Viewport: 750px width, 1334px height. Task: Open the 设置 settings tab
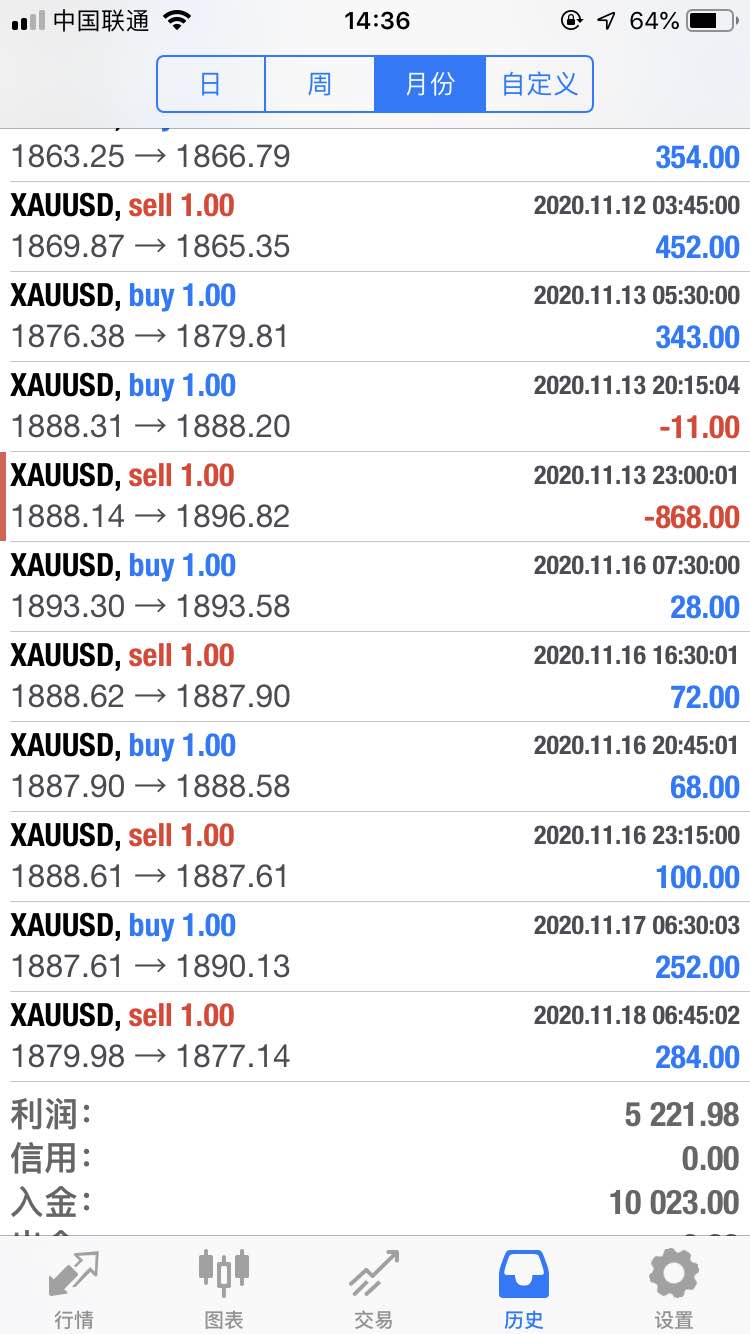click(x=674, y=1288)
